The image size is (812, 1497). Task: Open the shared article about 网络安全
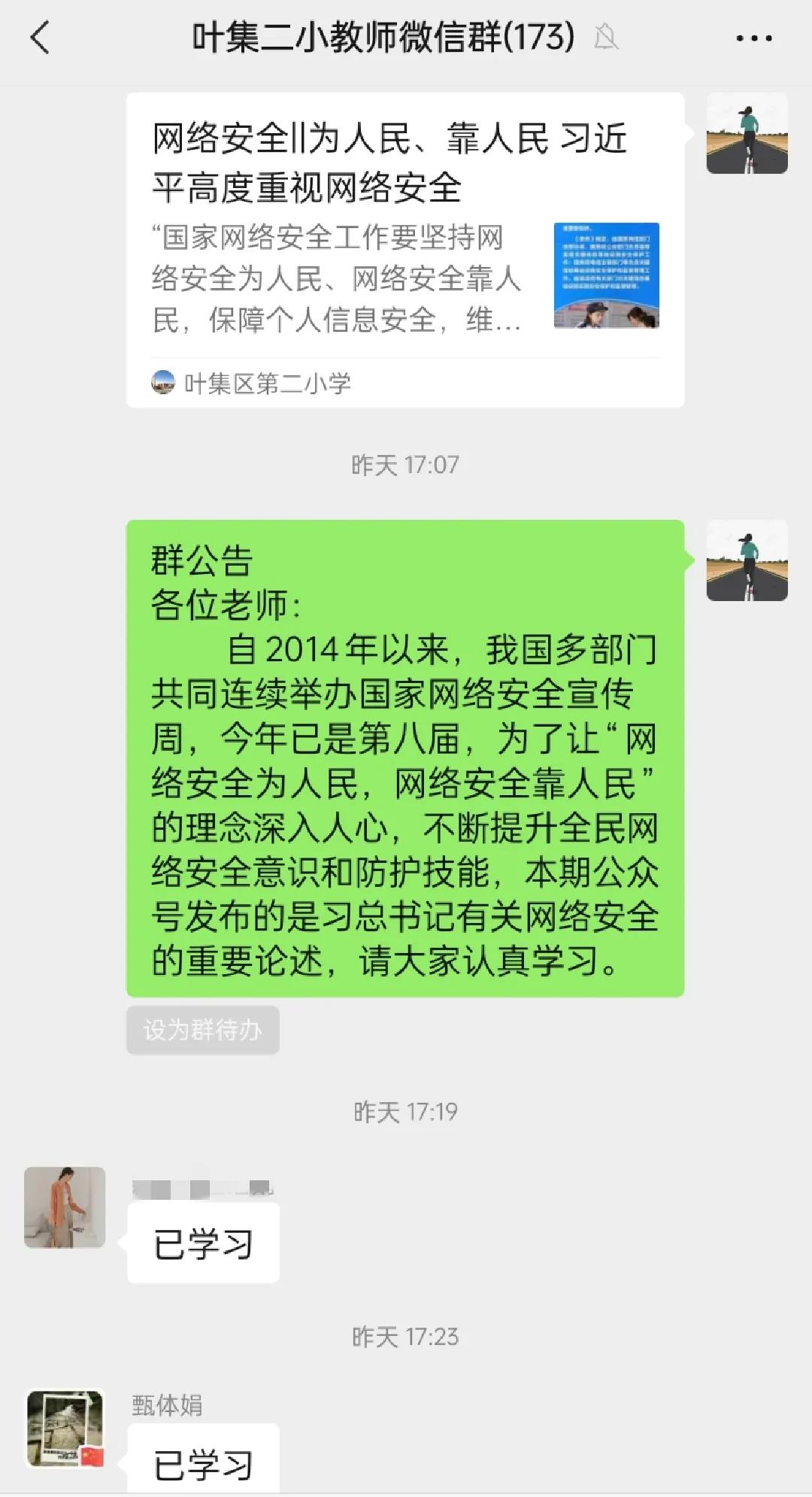[404, 250]
